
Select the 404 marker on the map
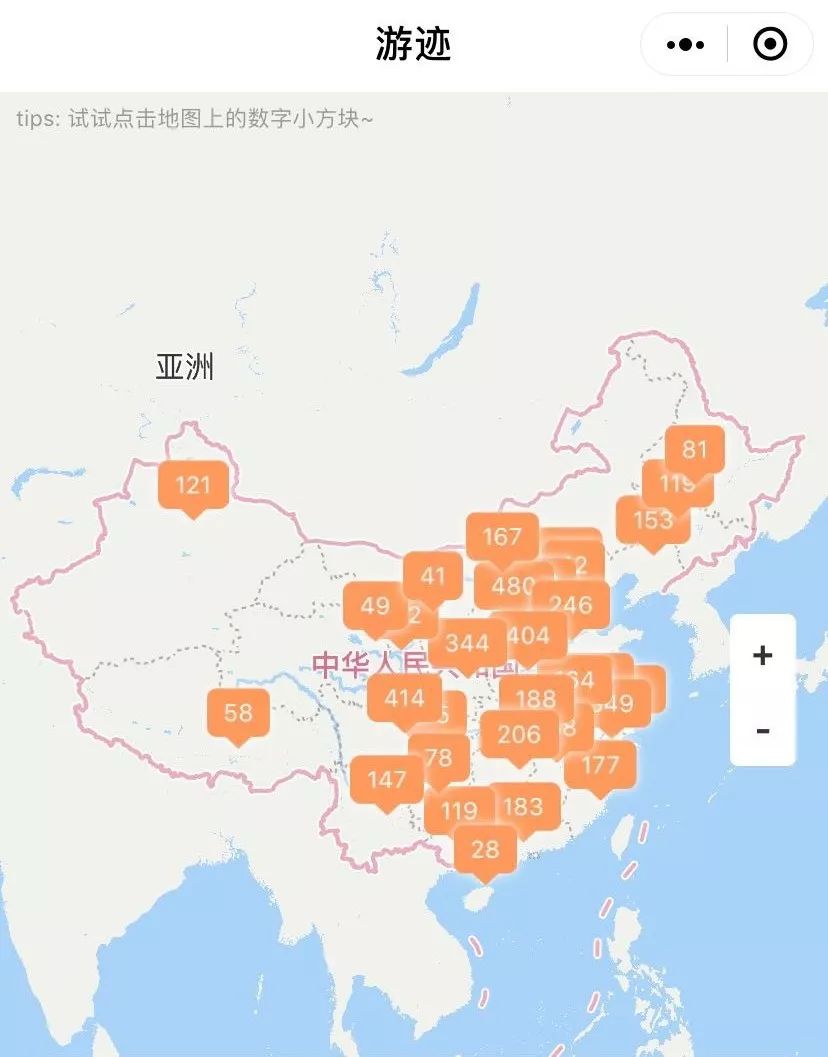pyautogui.click(x=530, y=634)
